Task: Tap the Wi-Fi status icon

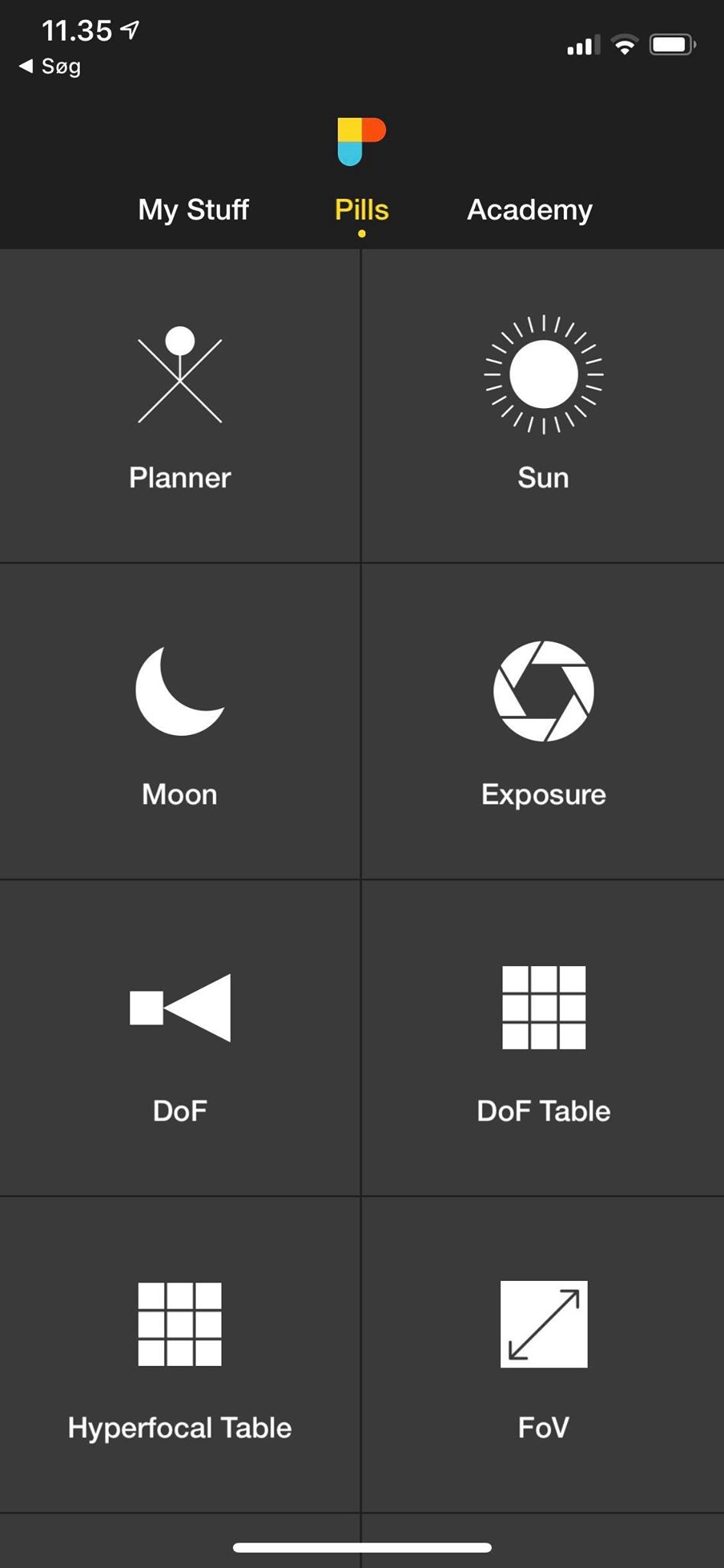Action: [624, 44]
